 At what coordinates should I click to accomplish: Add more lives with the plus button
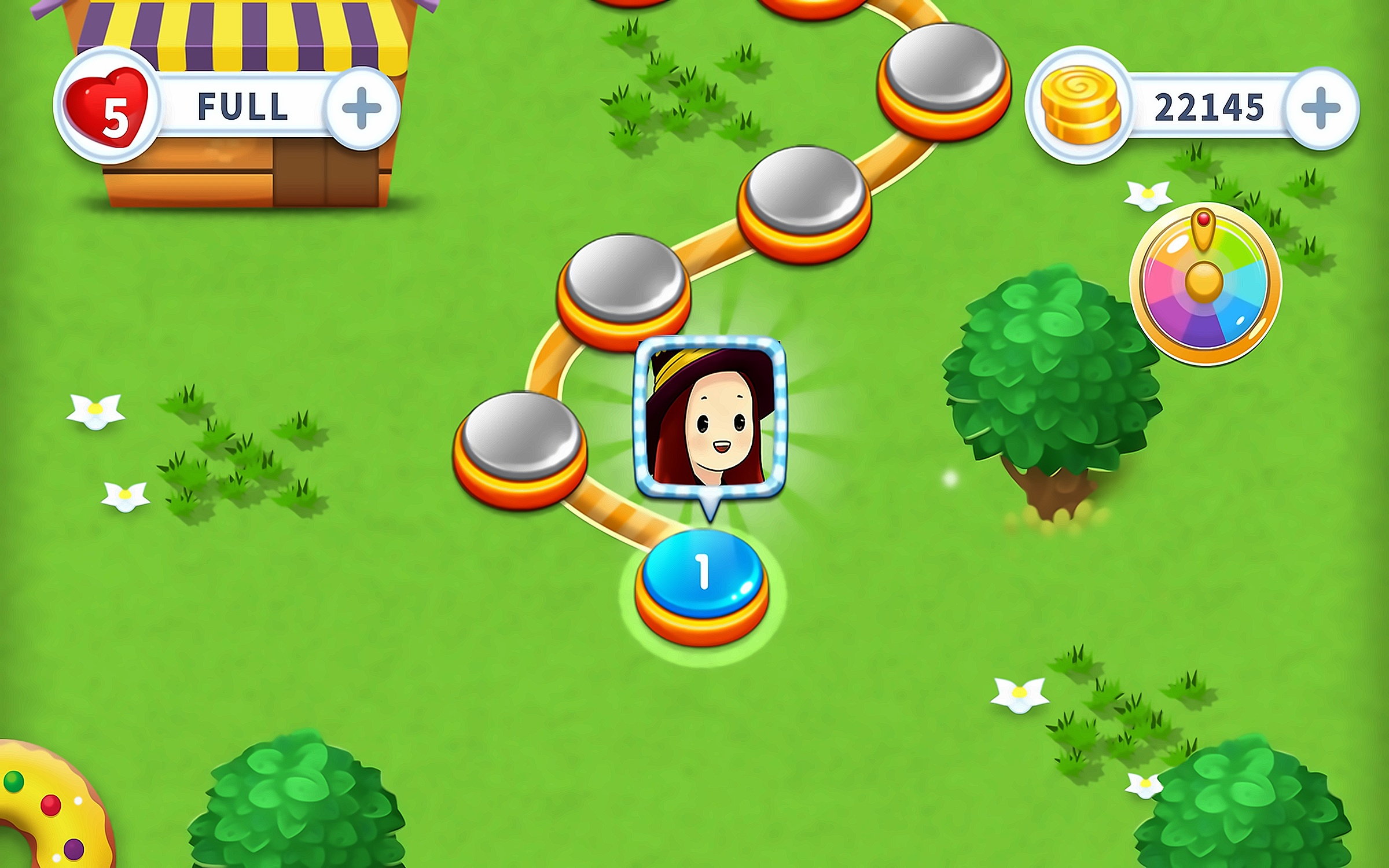pos(362,108)
